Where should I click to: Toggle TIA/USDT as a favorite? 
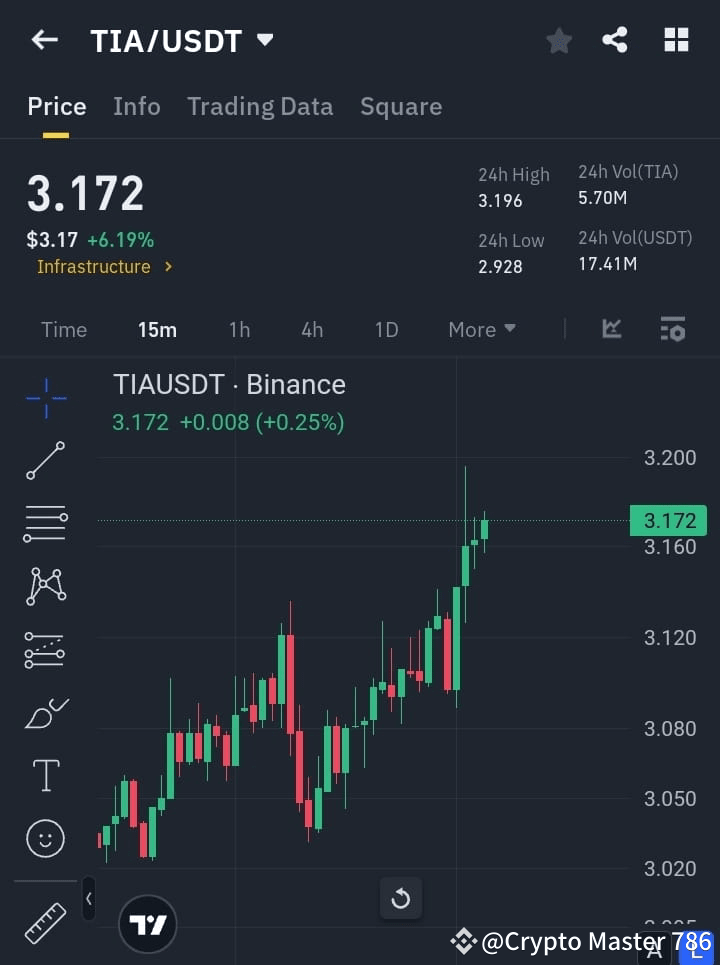[x=558, y=40]
